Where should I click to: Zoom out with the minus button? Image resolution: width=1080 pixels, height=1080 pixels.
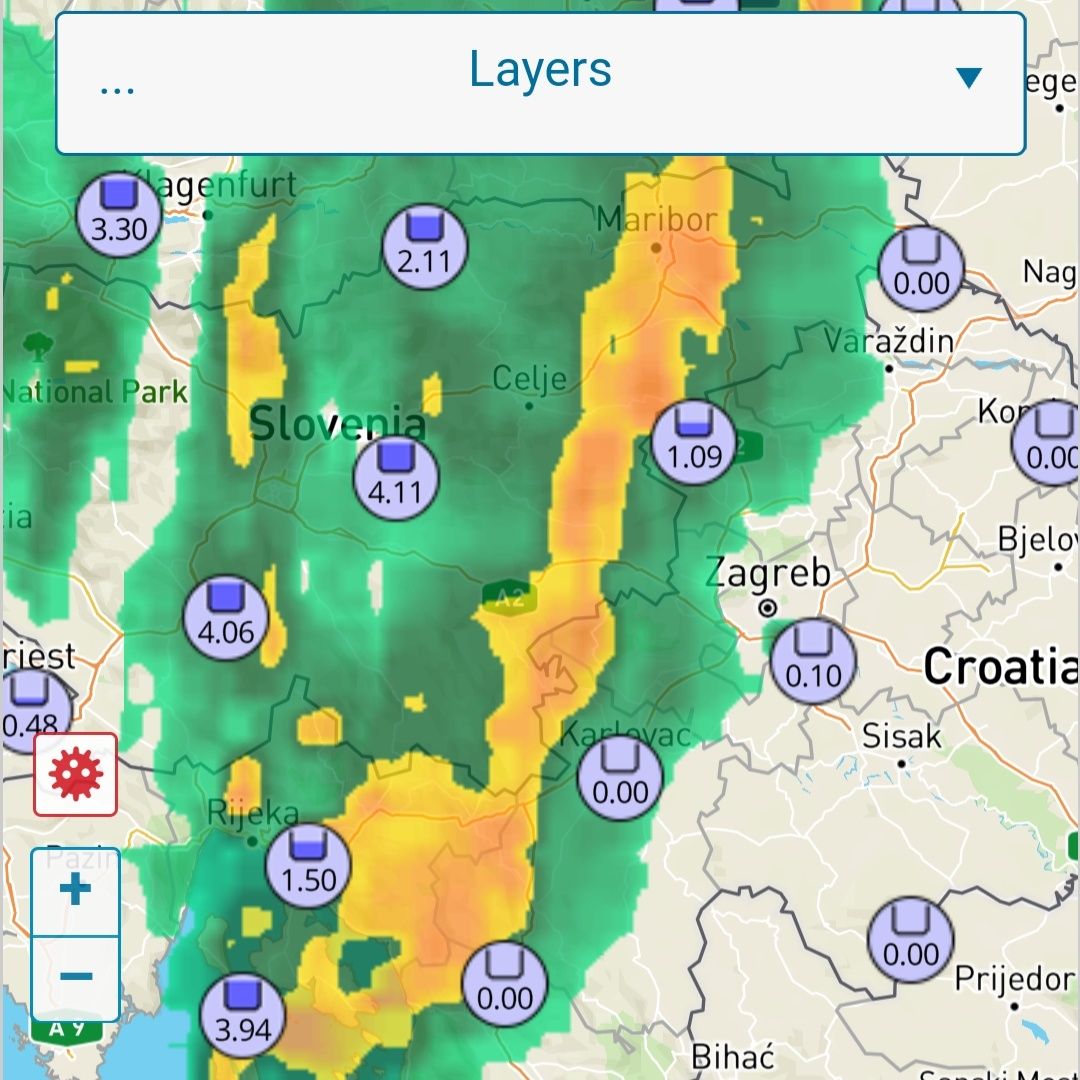click(x=76, y=977)
